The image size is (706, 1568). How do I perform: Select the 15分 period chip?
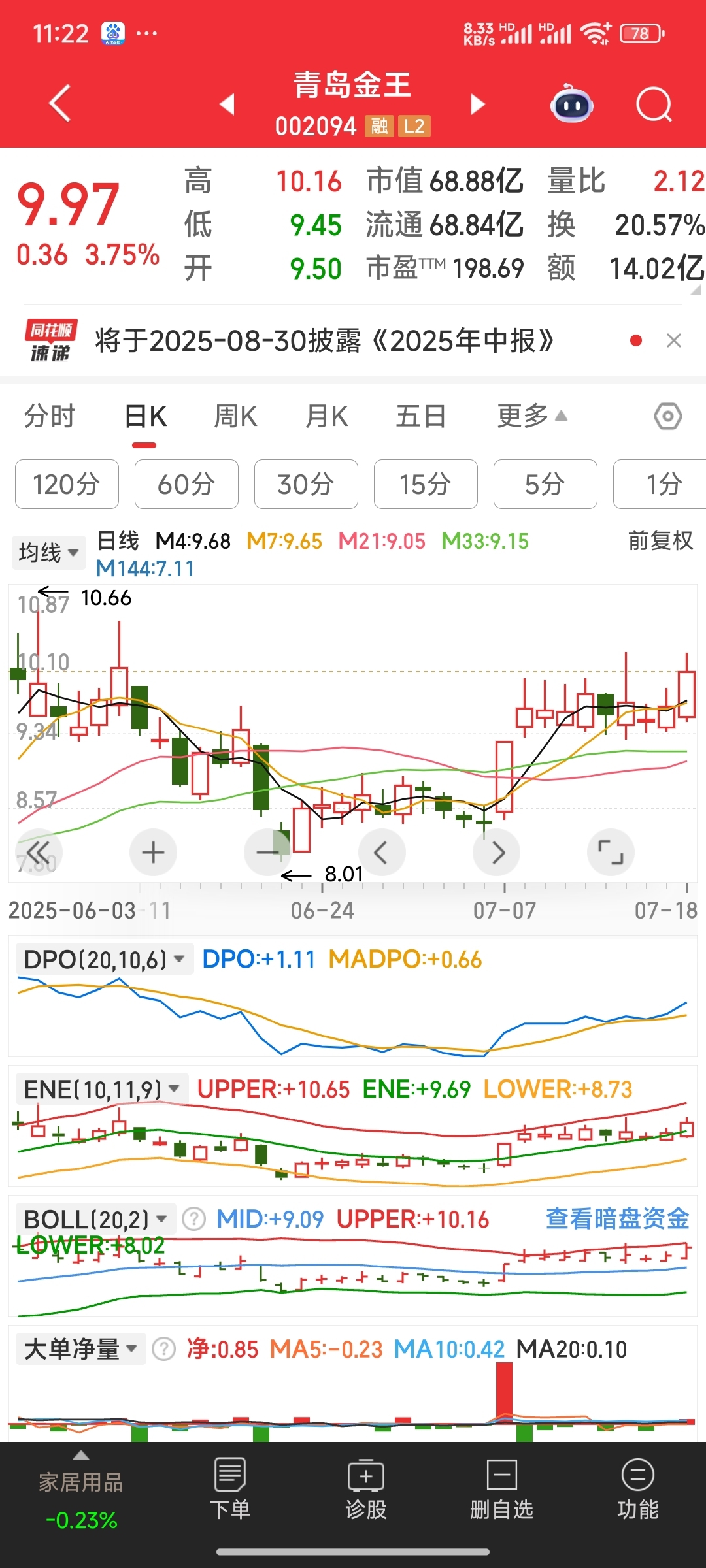[426, 484]
